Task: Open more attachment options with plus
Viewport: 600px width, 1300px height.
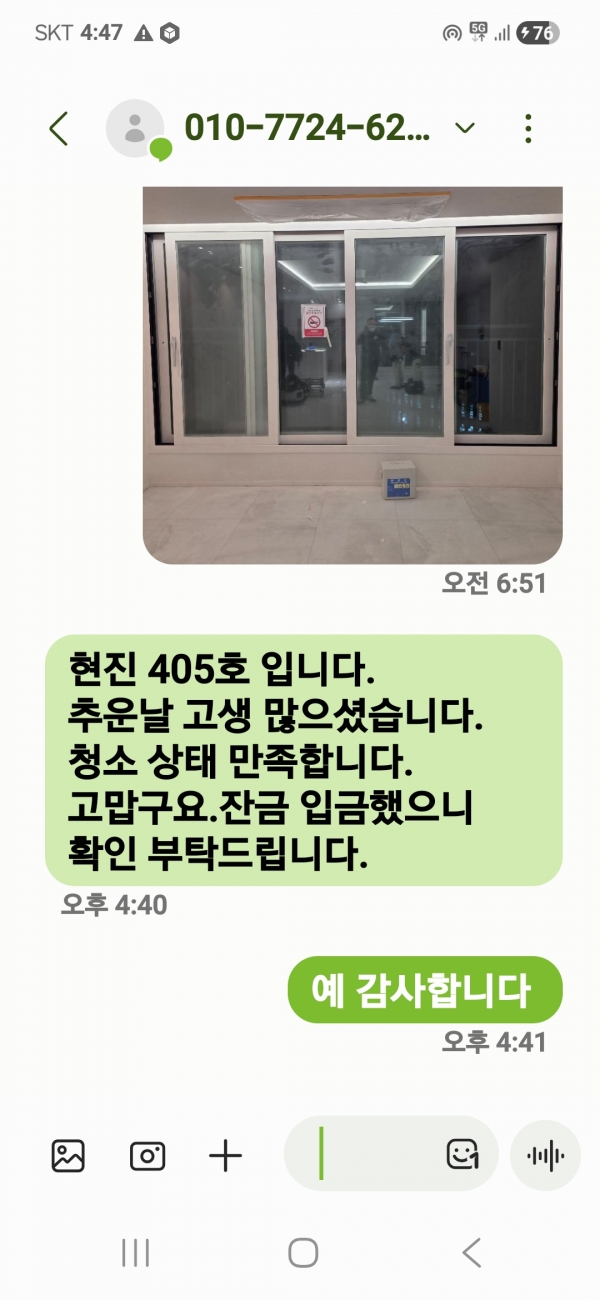Action: click(226, 1156)
